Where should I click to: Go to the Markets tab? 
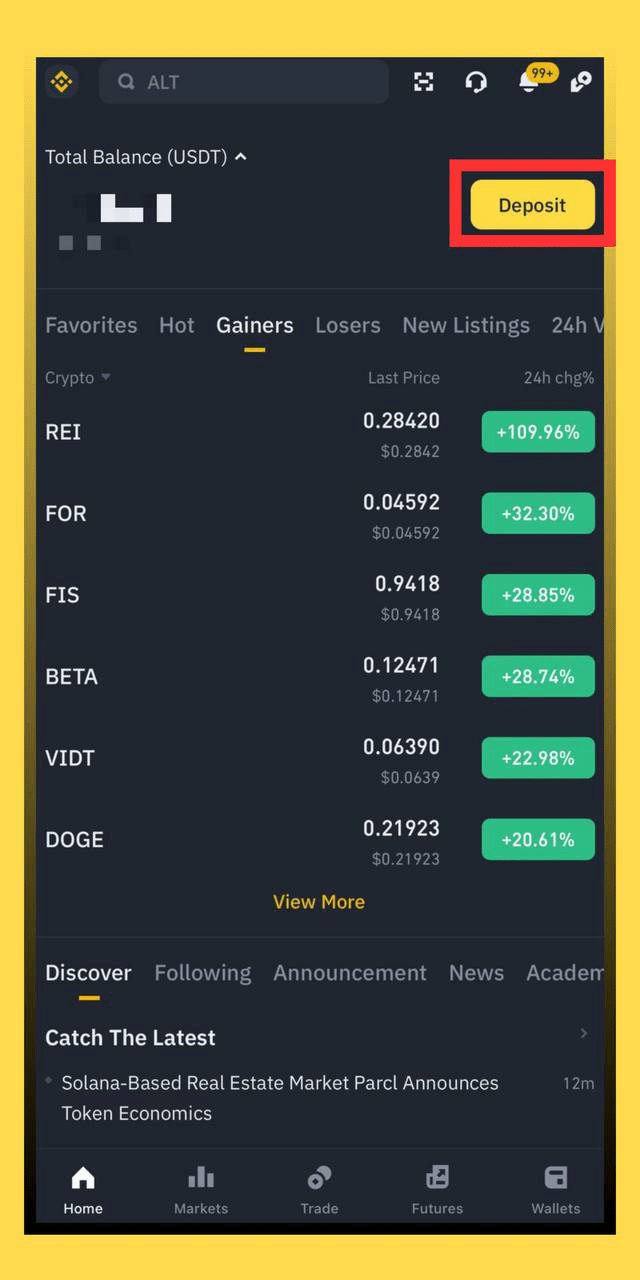click(x=201, y=1190)
